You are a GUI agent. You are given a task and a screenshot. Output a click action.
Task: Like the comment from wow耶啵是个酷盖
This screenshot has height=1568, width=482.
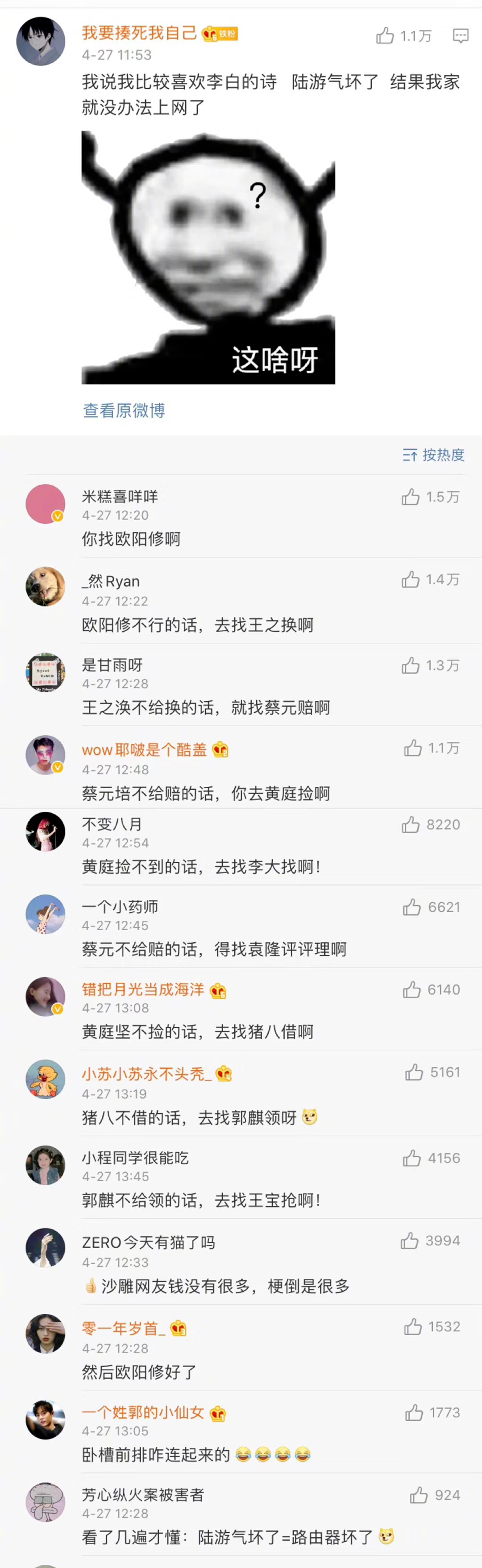click(413, 748)
